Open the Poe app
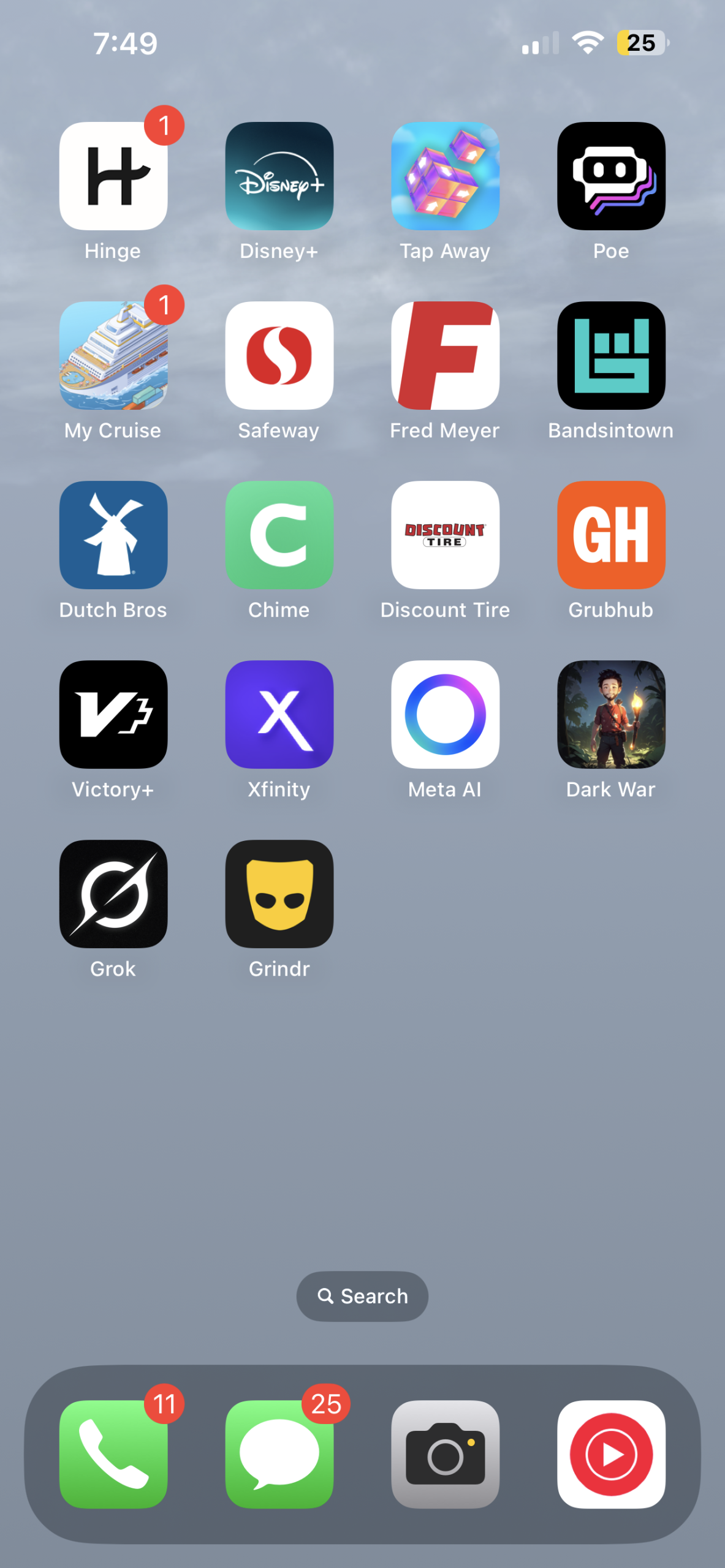The height and width of the screenshot is (1568, 725). click(611, 176)
